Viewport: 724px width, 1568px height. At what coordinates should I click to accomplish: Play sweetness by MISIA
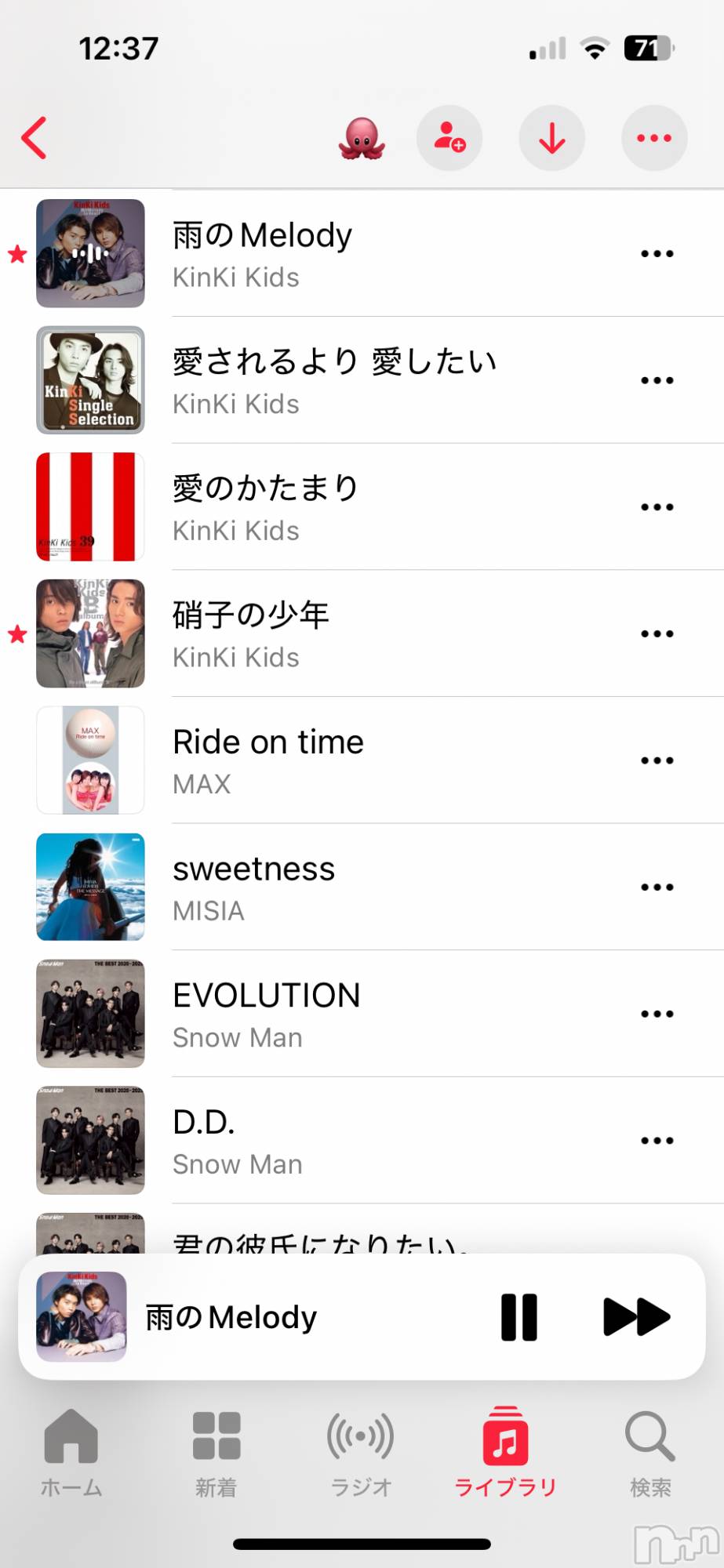click(x=254, y=887)
